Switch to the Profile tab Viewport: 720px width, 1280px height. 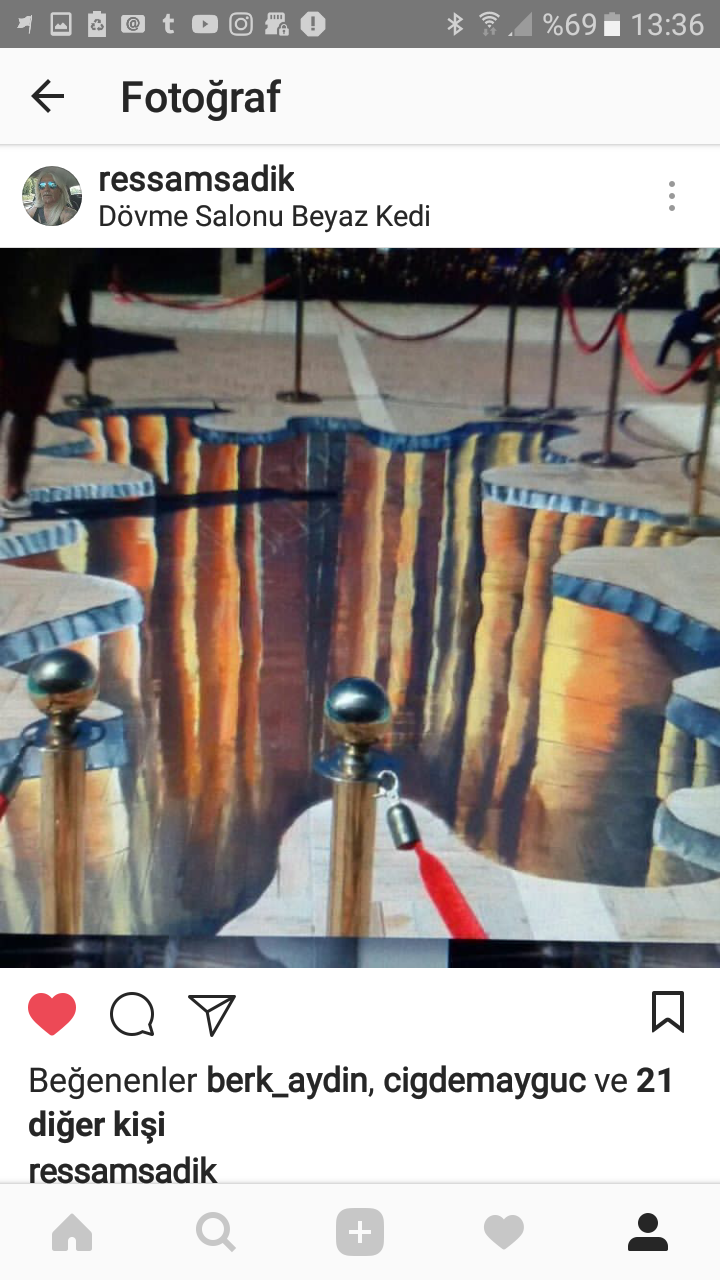648,1232
